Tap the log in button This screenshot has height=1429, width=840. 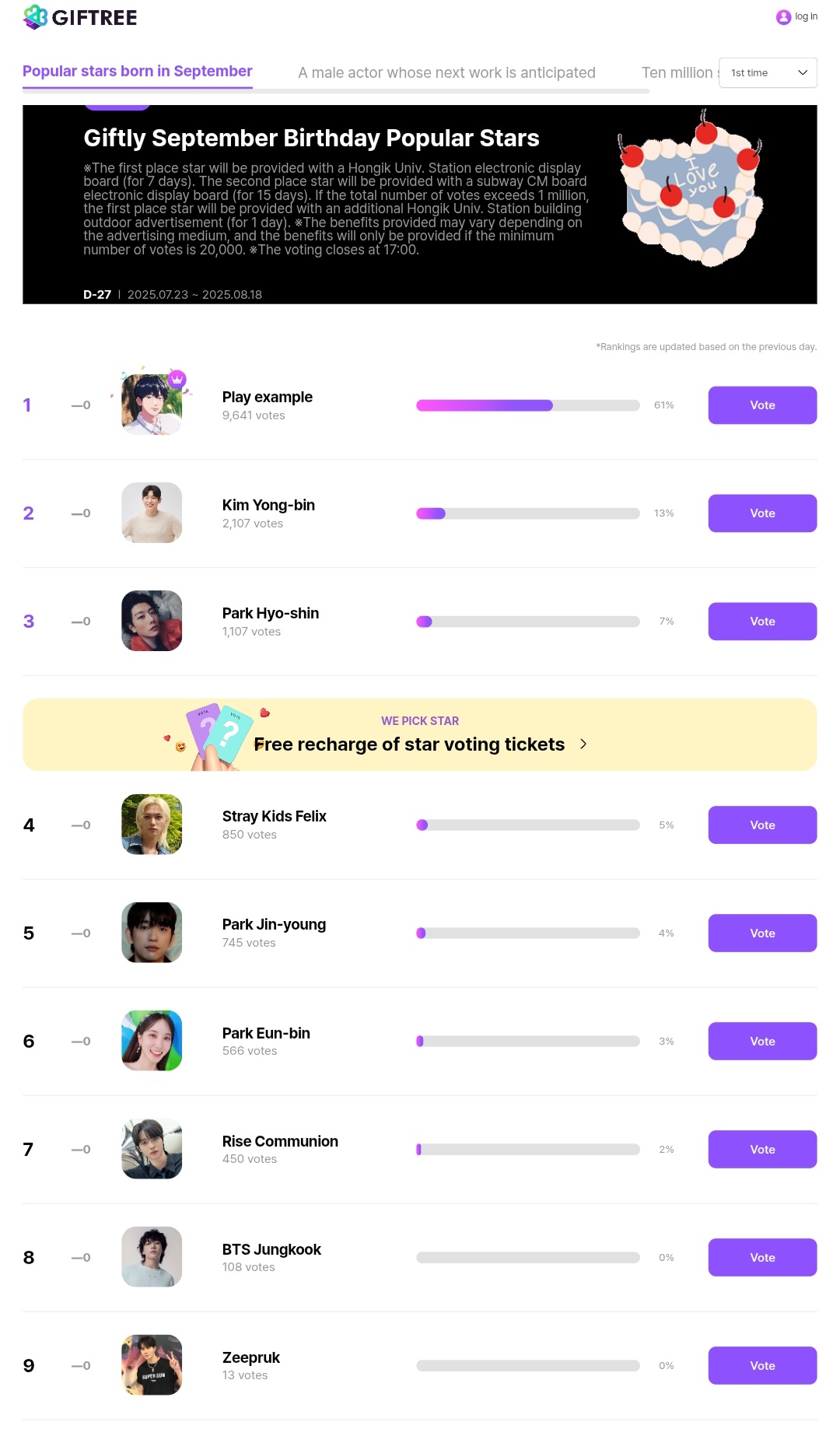796,16
